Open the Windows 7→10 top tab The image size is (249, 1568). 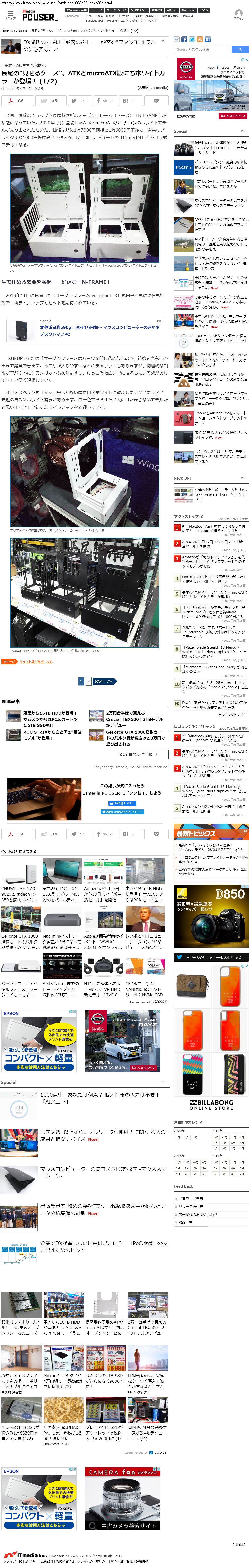click(76, 10)
